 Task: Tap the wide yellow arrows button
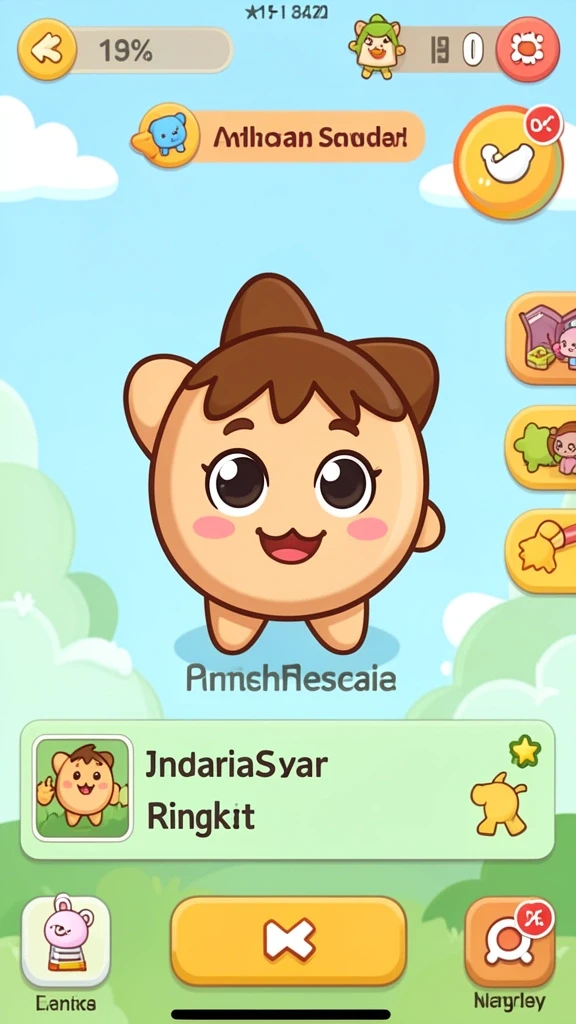coord(289,940)
